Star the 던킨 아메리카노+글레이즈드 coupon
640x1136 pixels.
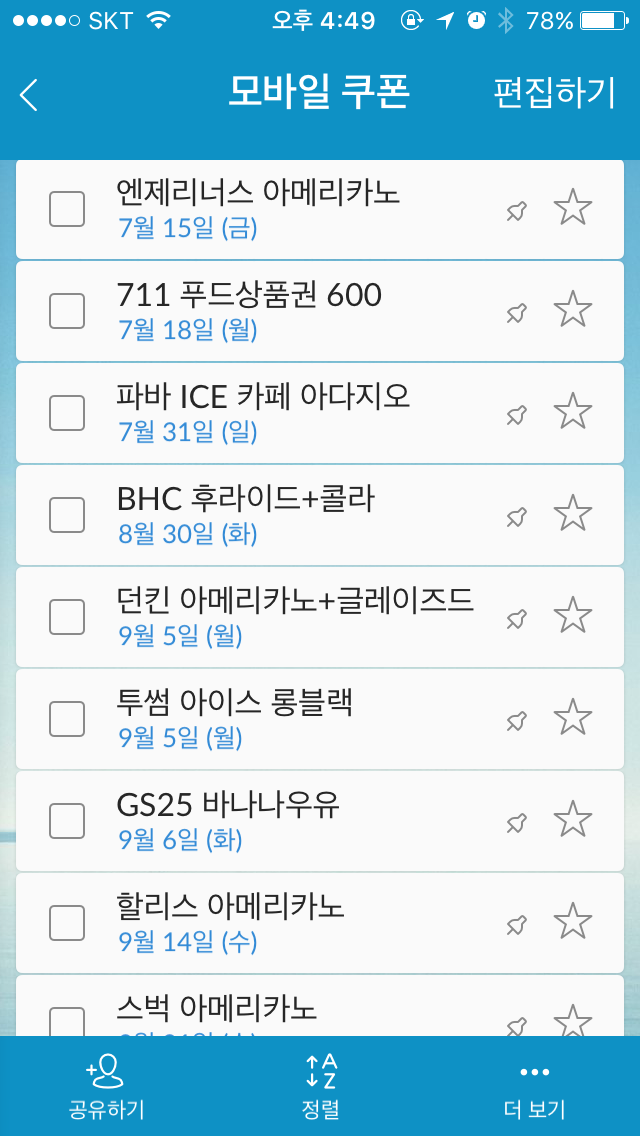coord(573,616)
